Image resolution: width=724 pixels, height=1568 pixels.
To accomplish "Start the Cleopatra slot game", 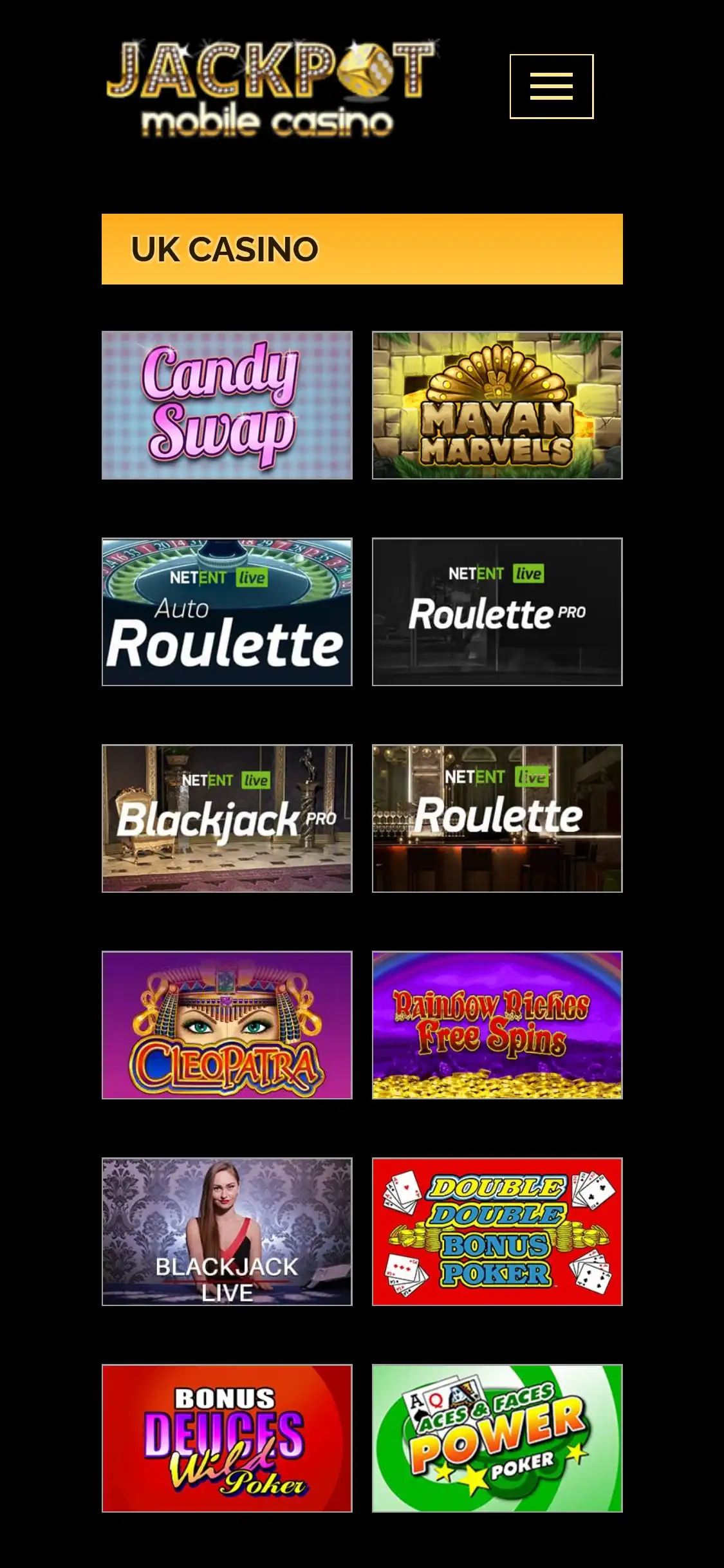I will pos(227,1025).
